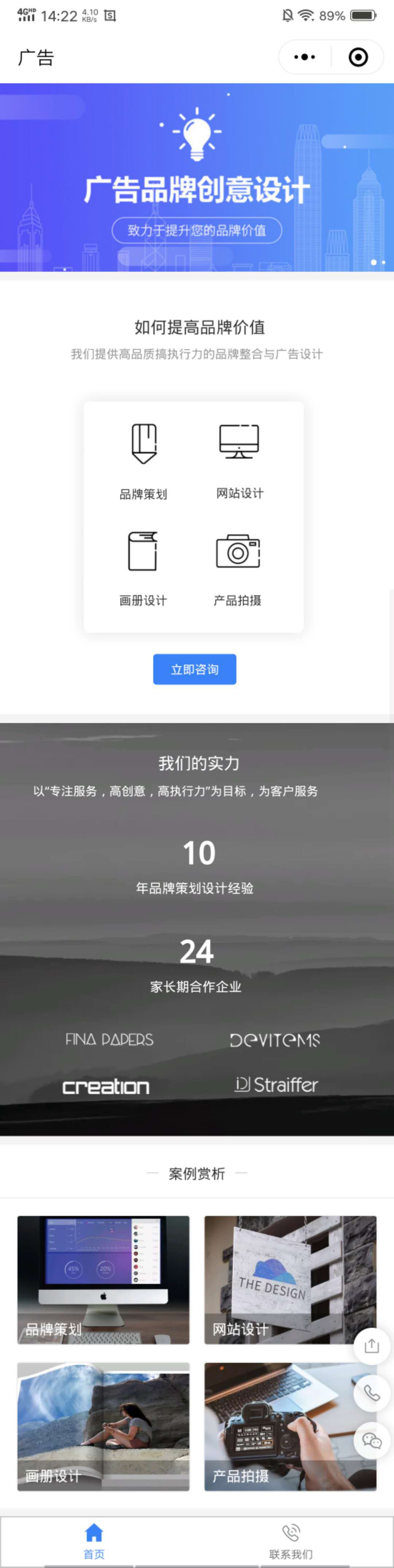Open the 广告品牌创意设计 banner
394x1568 pixels.
coord(197,178)
